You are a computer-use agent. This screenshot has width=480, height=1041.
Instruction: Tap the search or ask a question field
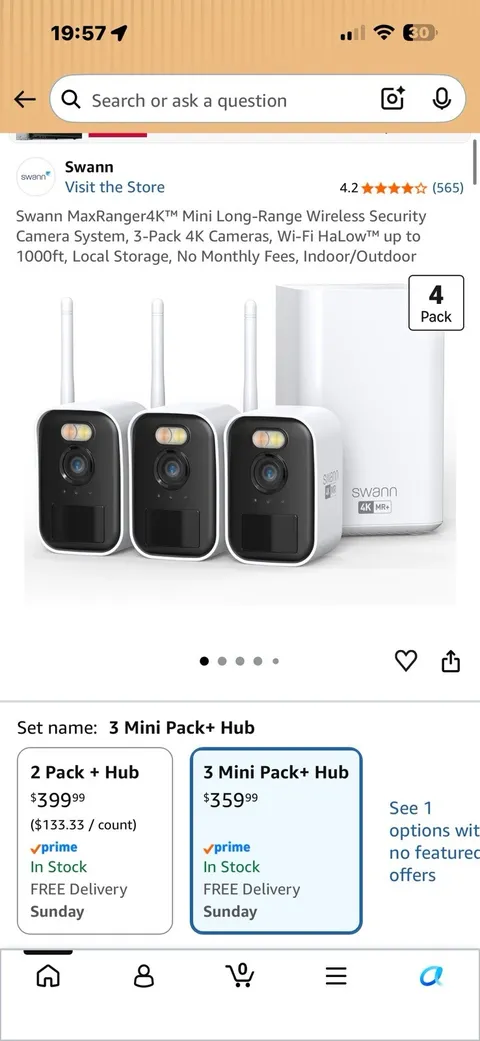tap(226, 100)
